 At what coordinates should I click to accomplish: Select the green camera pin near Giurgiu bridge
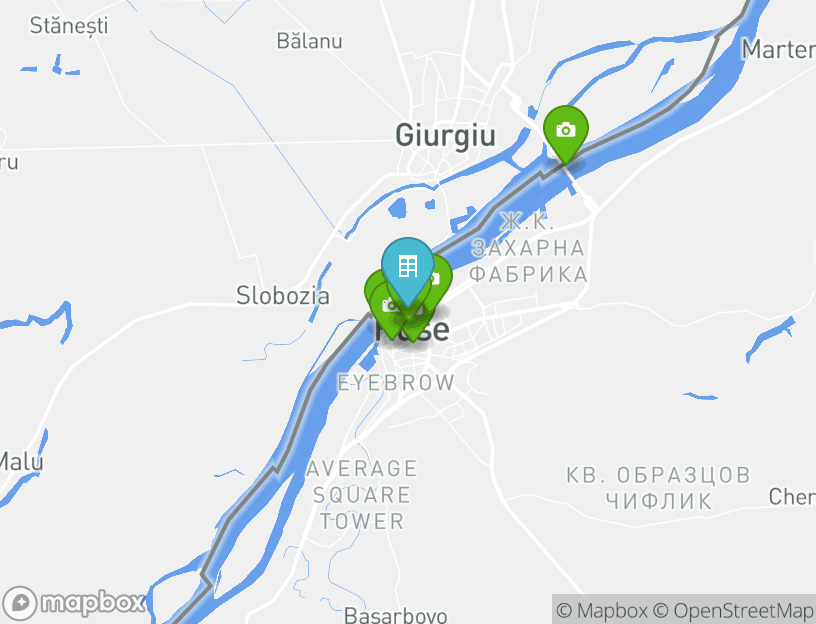click(565, 130)
